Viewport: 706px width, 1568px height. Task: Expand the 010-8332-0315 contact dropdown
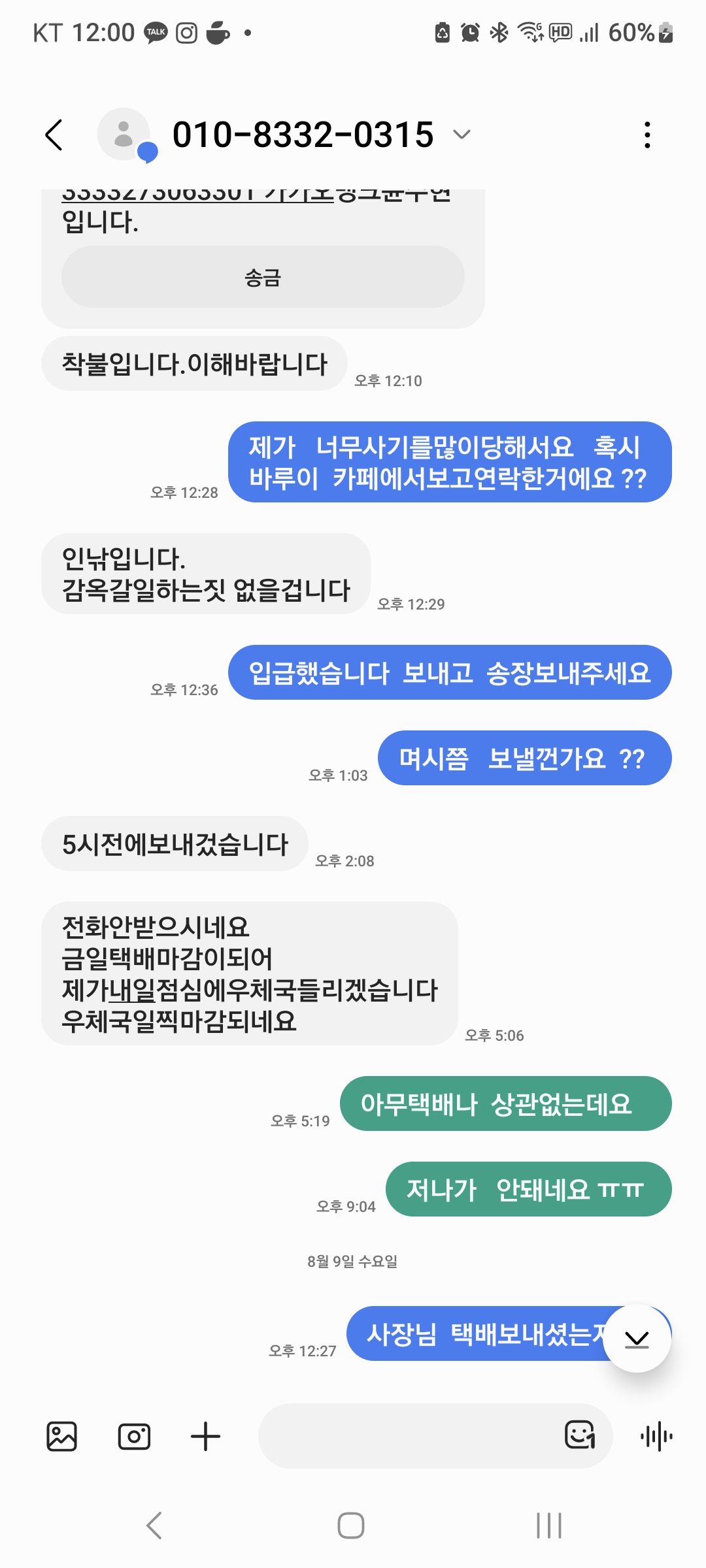tap(462, 135)
